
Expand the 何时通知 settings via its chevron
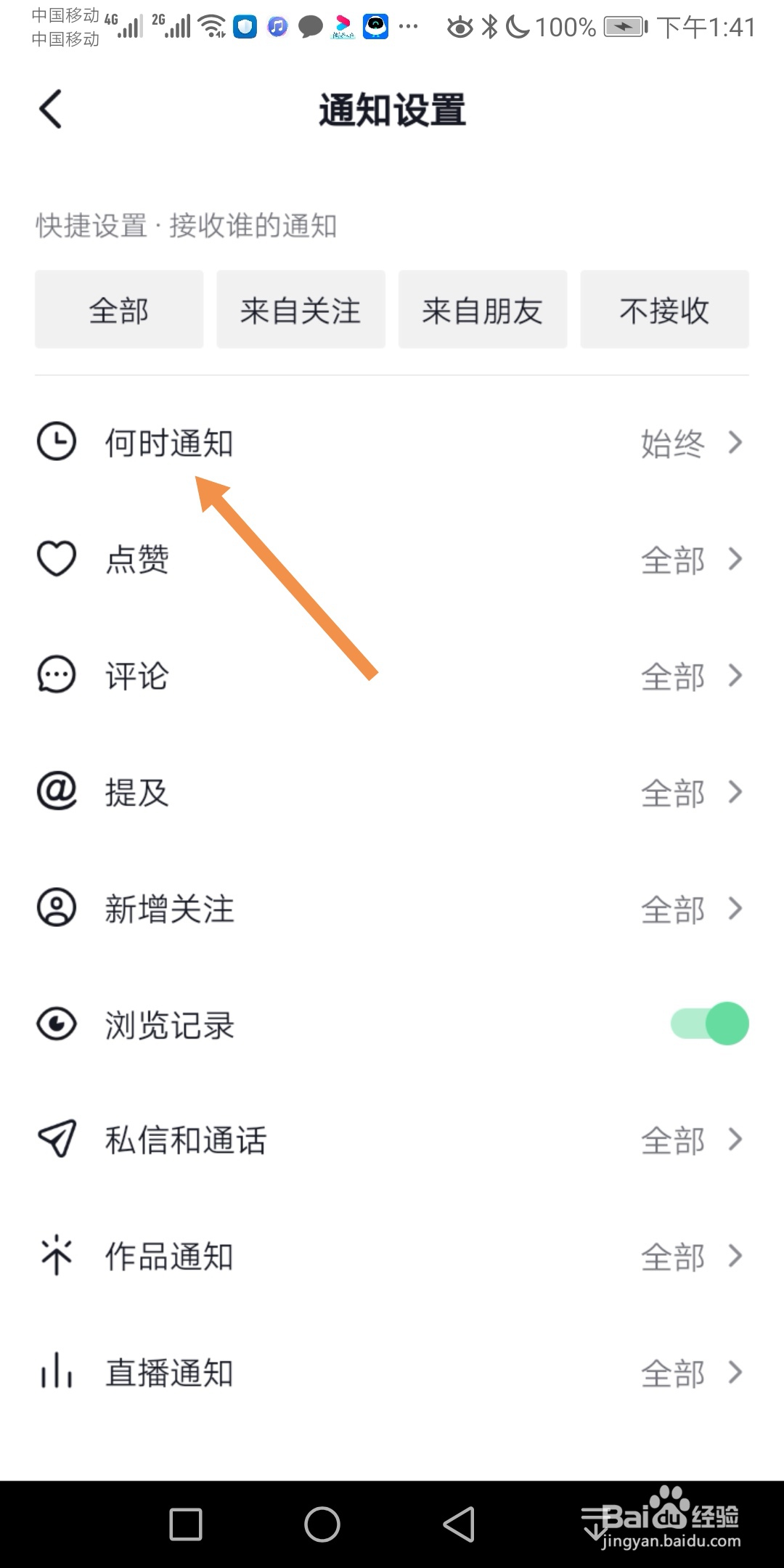pos(736,443)
